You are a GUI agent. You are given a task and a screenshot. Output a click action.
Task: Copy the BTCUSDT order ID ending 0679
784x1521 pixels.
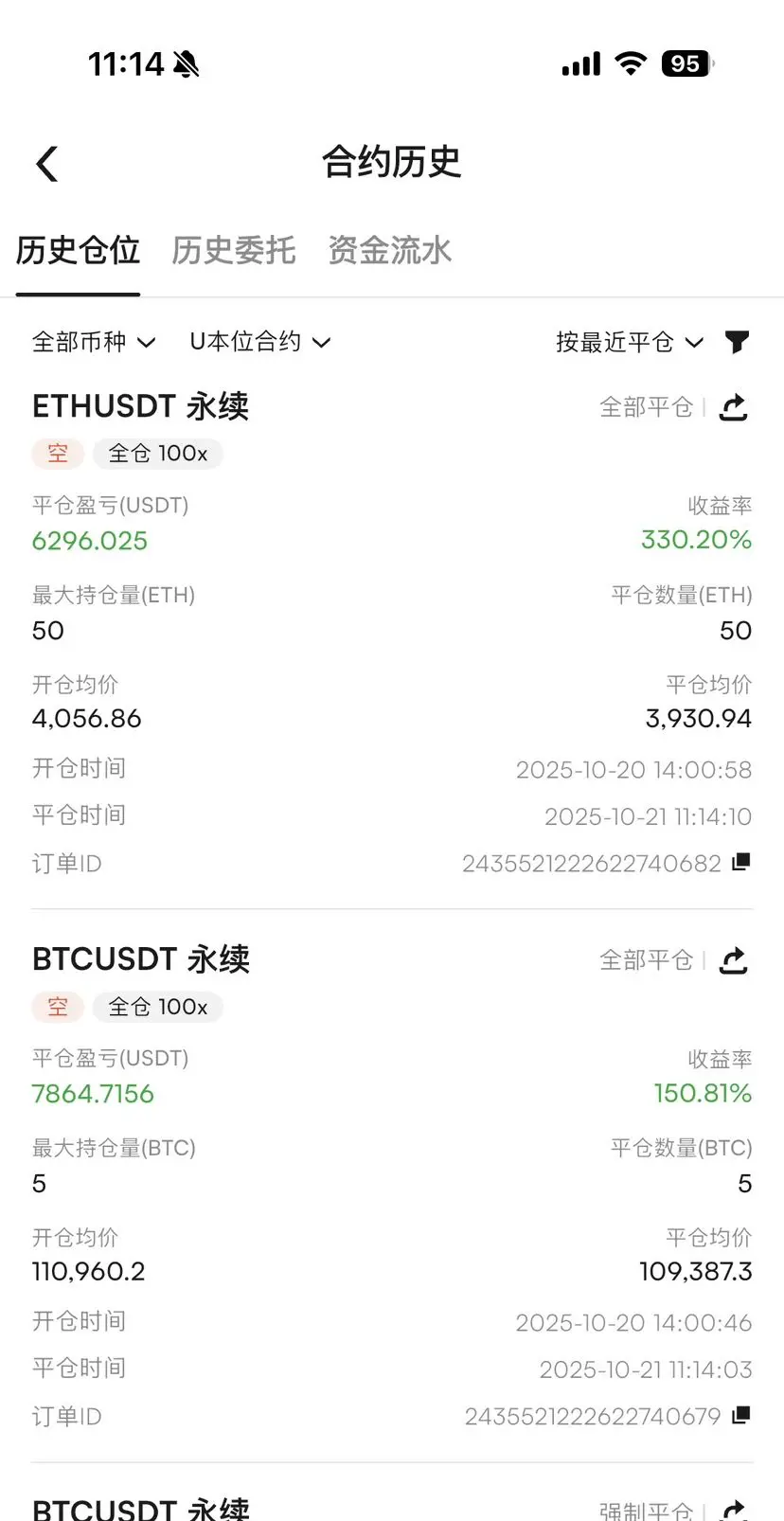[741, 1415]
